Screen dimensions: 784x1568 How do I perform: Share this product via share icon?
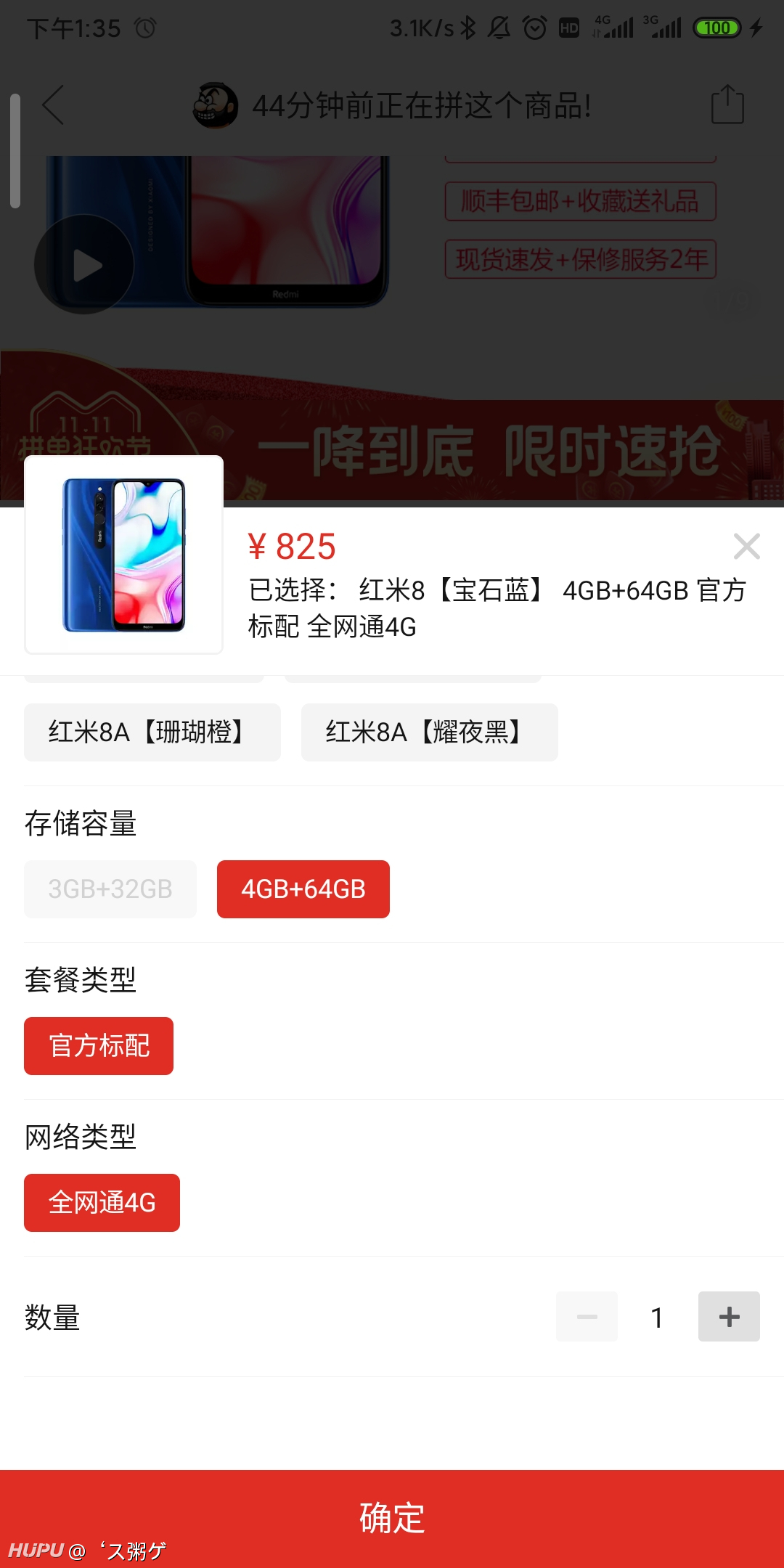point(727,105)
